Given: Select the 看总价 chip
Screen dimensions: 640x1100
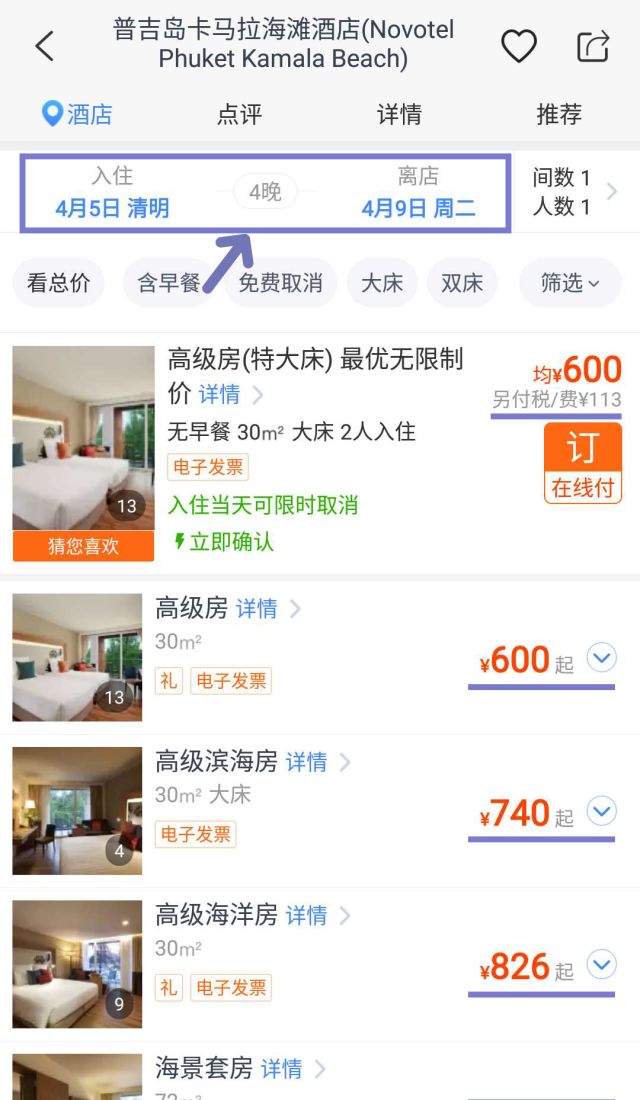Looking at the screenshot, I should 58,283.
